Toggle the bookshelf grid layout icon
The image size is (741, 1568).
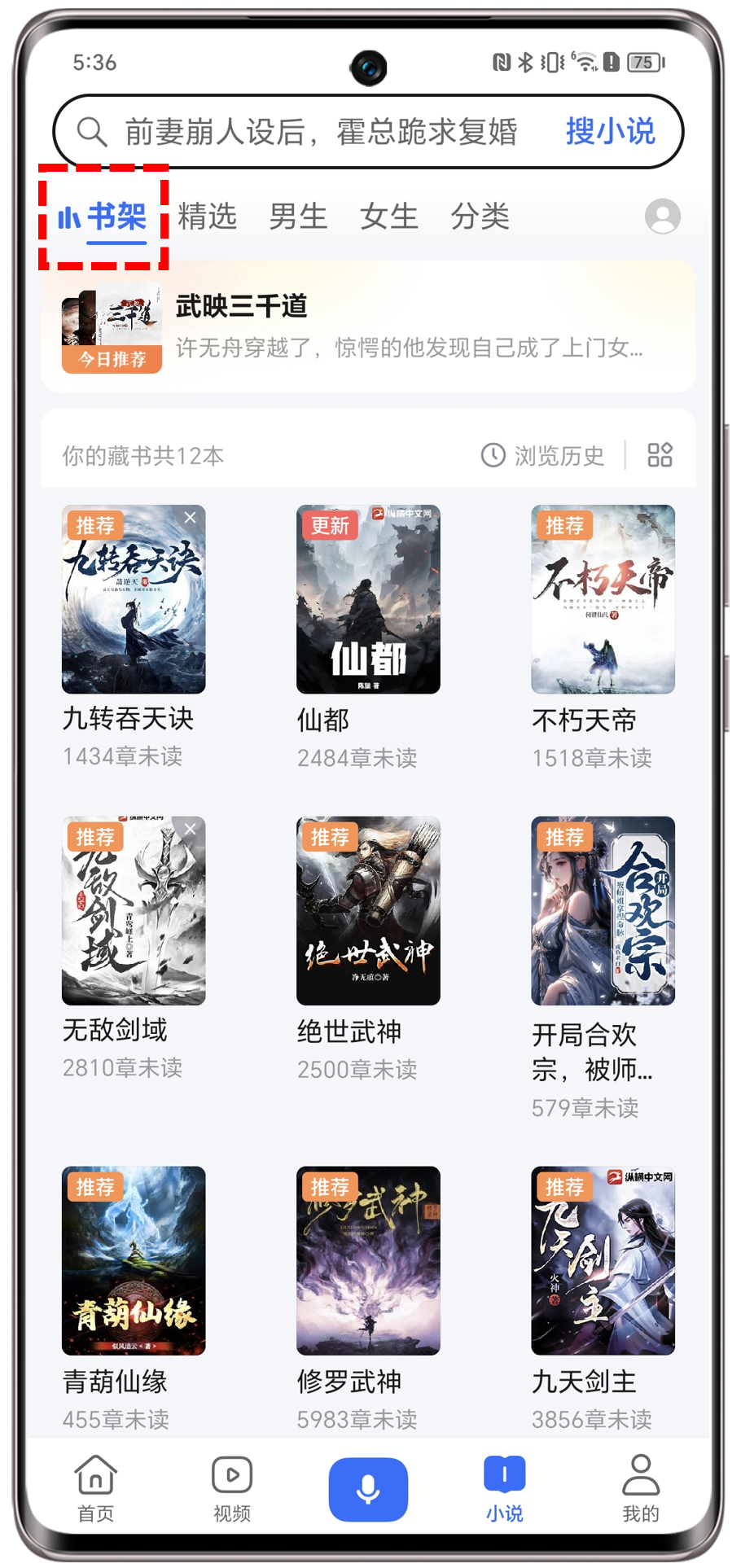point(660,455)
